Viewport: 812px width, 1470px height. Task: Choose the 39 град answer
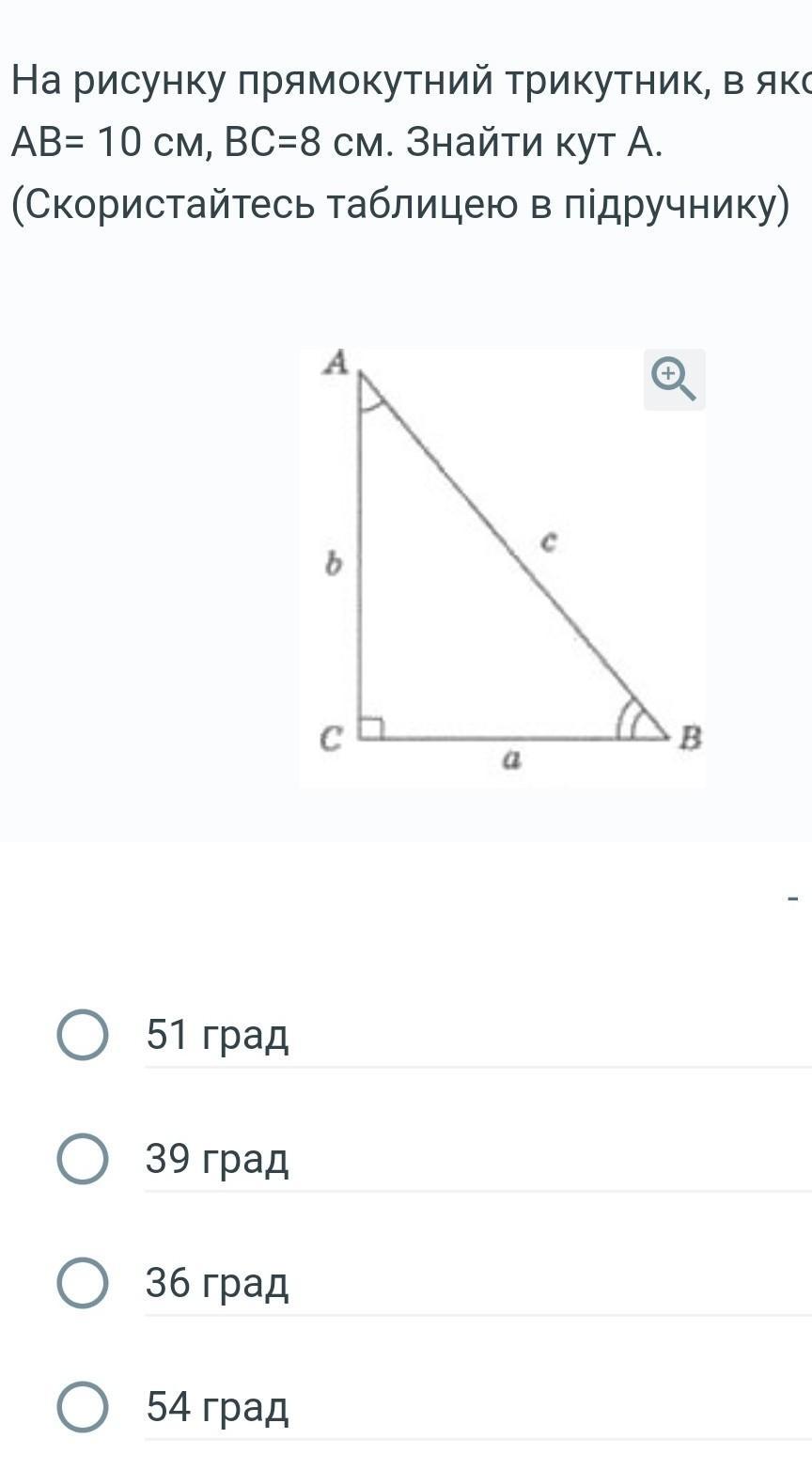click(x=83, y=1159)
